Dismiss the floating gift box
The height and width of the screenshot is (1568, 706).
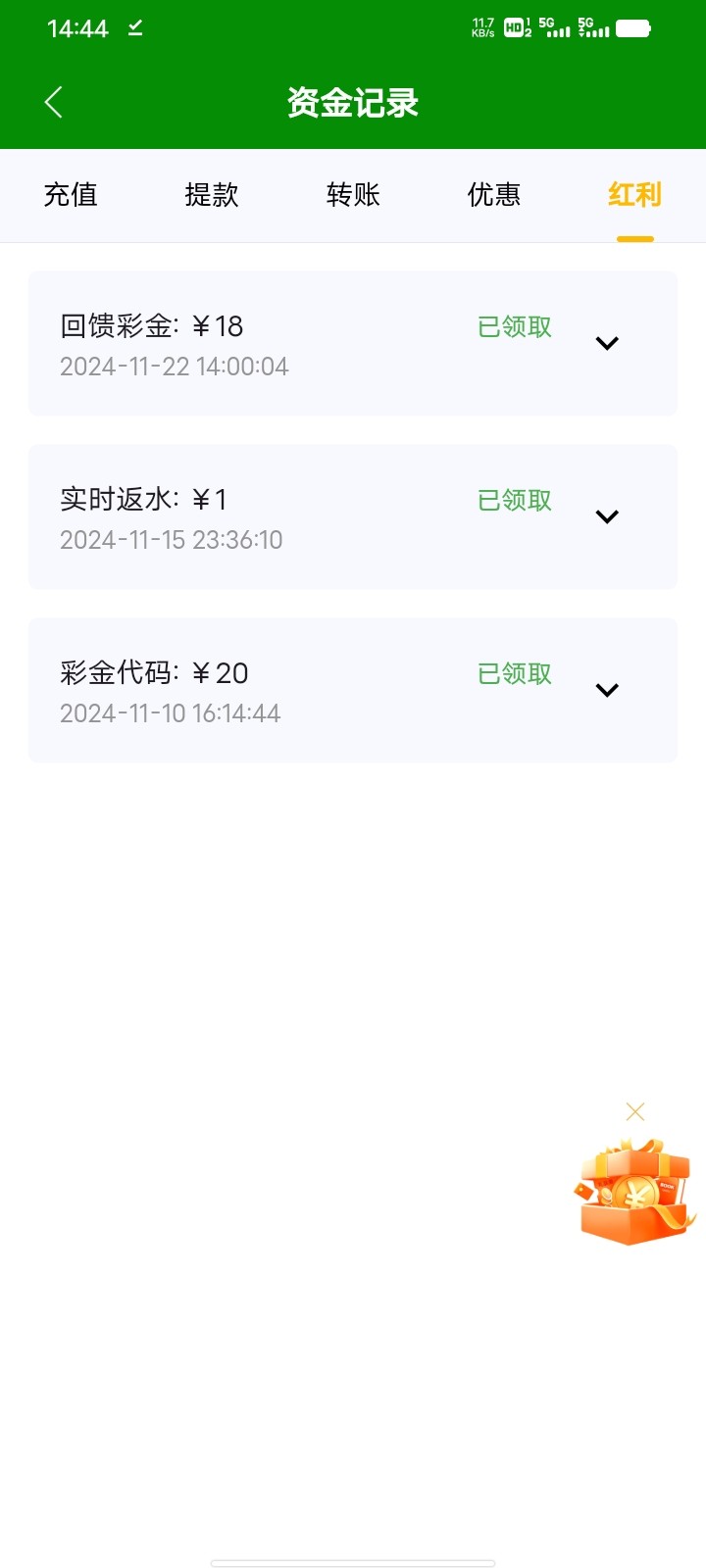(x=635, y=1111)
